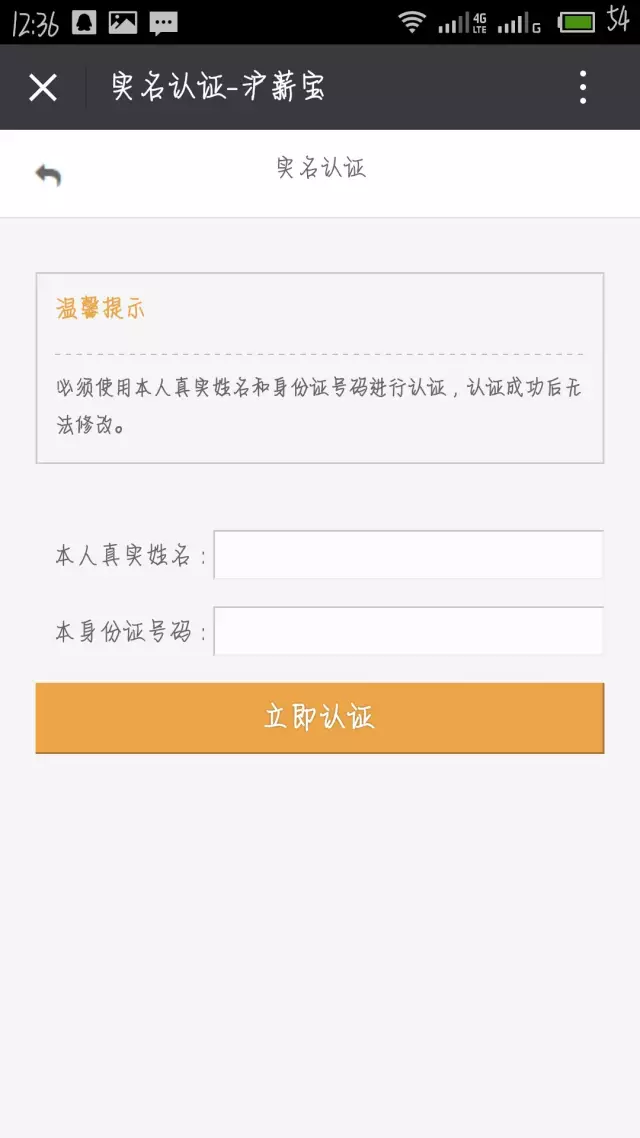Submit with the 立即认证 button
Viewport: 640px width, 1138px height.
(x=320, y=718)
